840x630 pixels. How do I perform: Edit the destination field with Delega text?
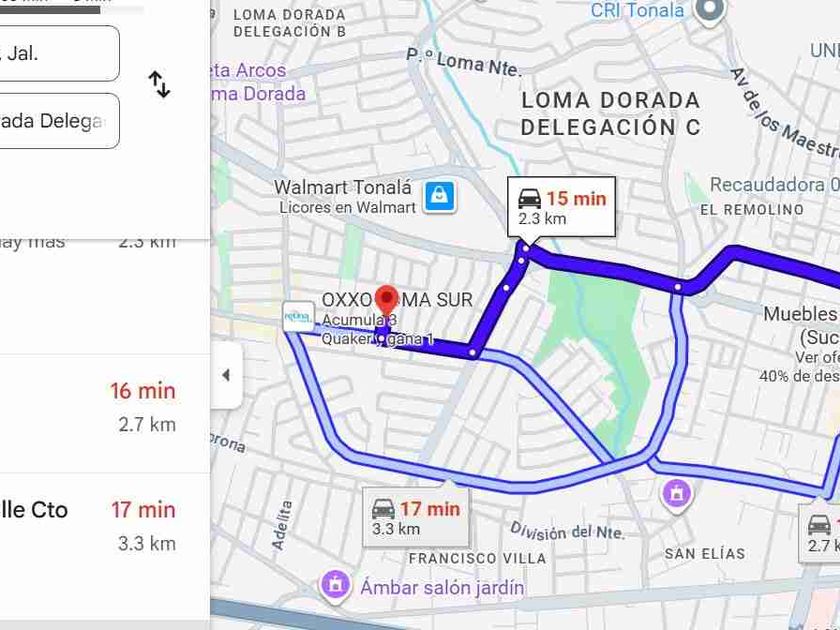tap(59, 121)
